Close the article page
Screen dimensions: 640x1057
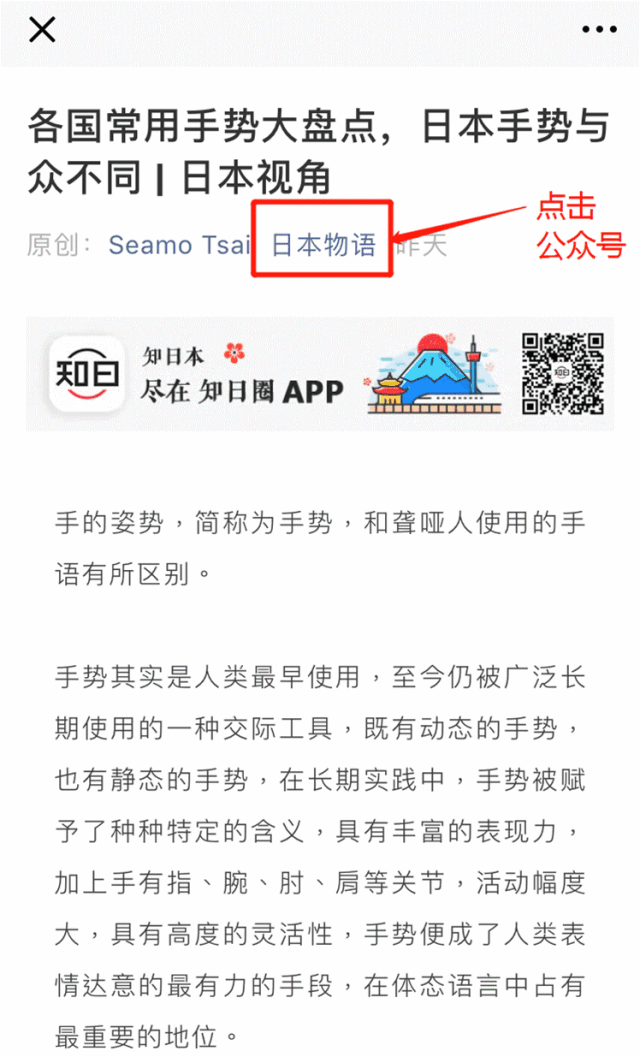tap(41, 30)
